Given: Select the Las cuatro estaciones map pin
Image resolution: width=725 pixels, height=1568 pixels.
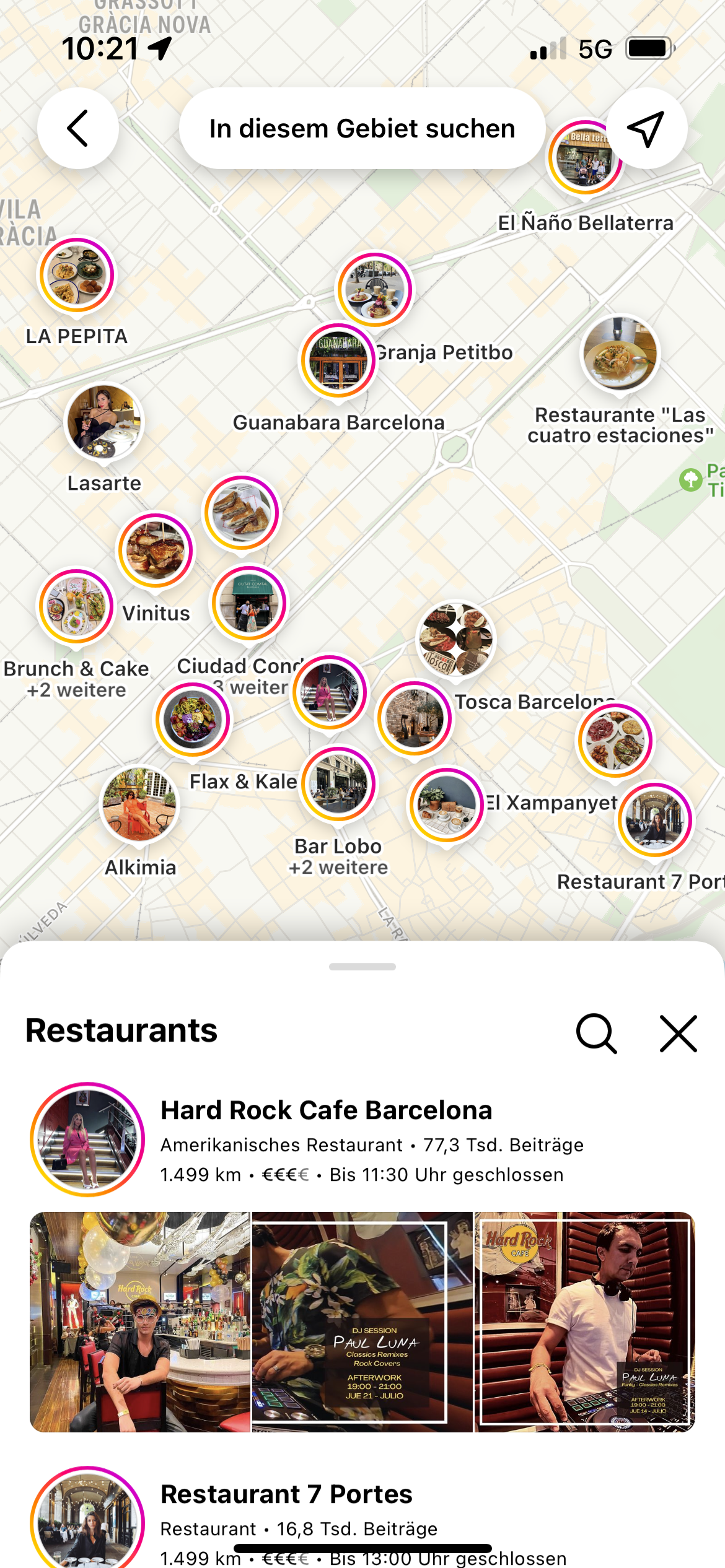Looking at the screenshot, I should (x=620, y=354).
